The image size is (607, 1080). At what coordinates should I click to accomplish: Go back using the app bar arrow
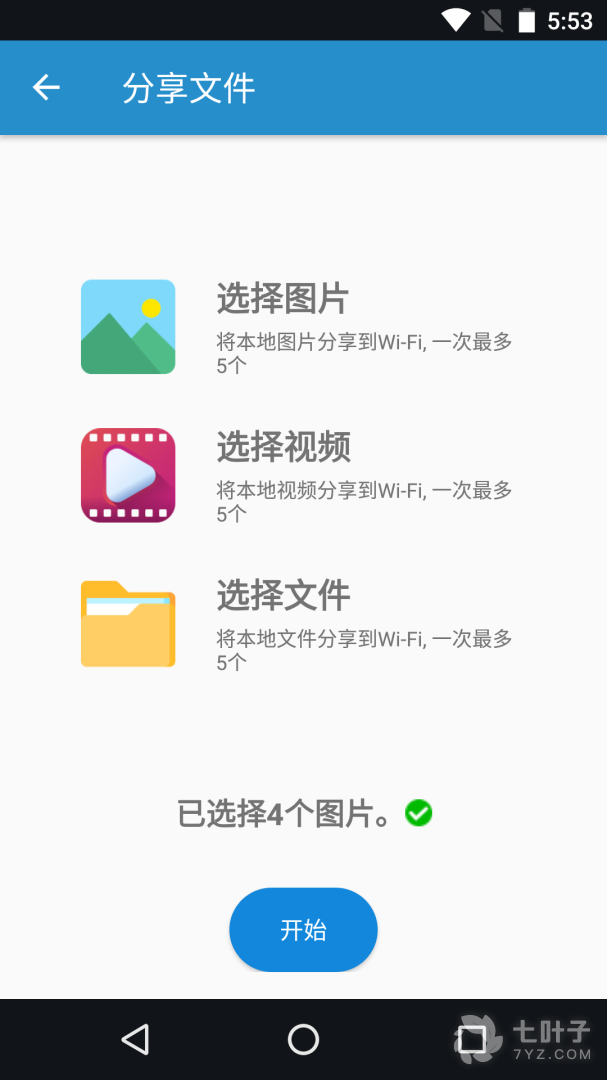pos(46,87)
